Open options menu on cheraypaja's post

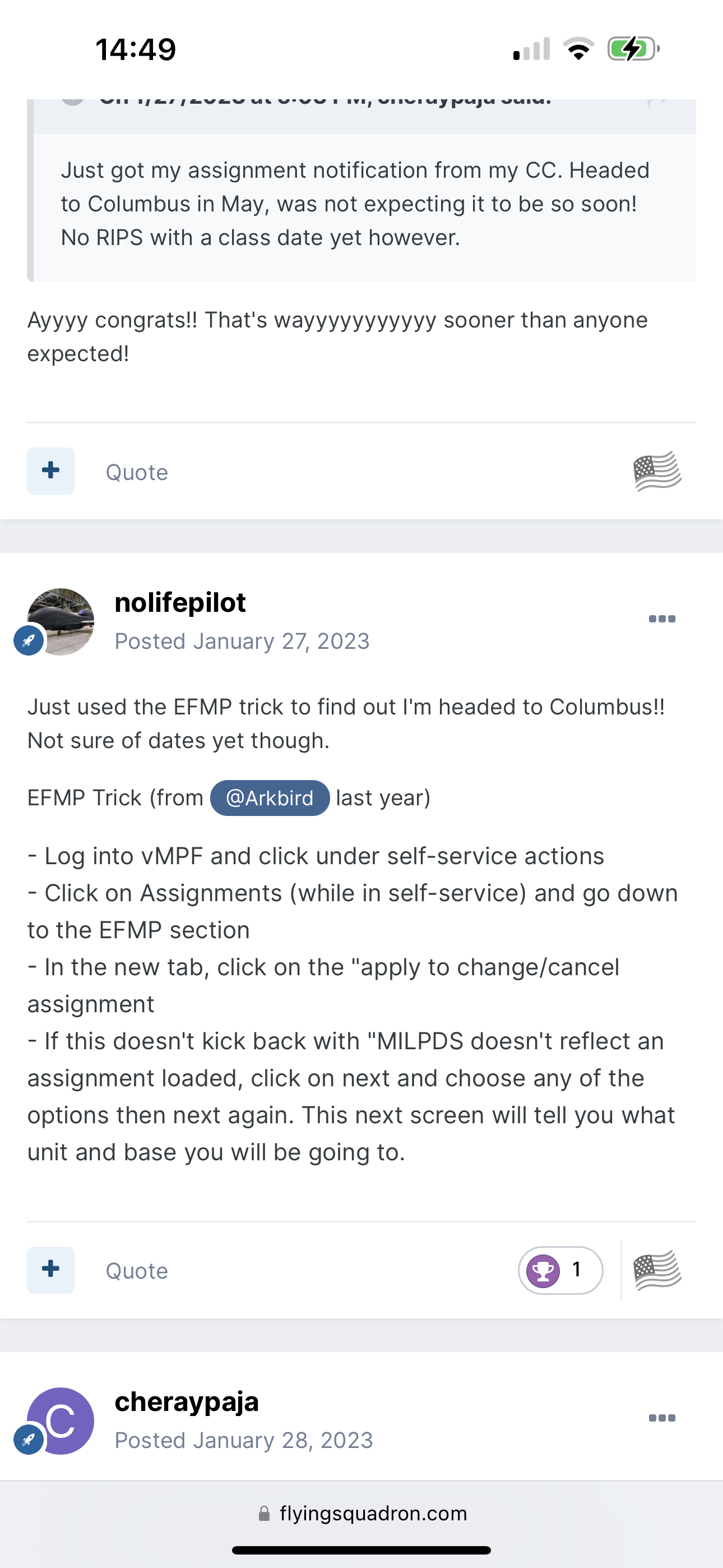point(661,1418)
